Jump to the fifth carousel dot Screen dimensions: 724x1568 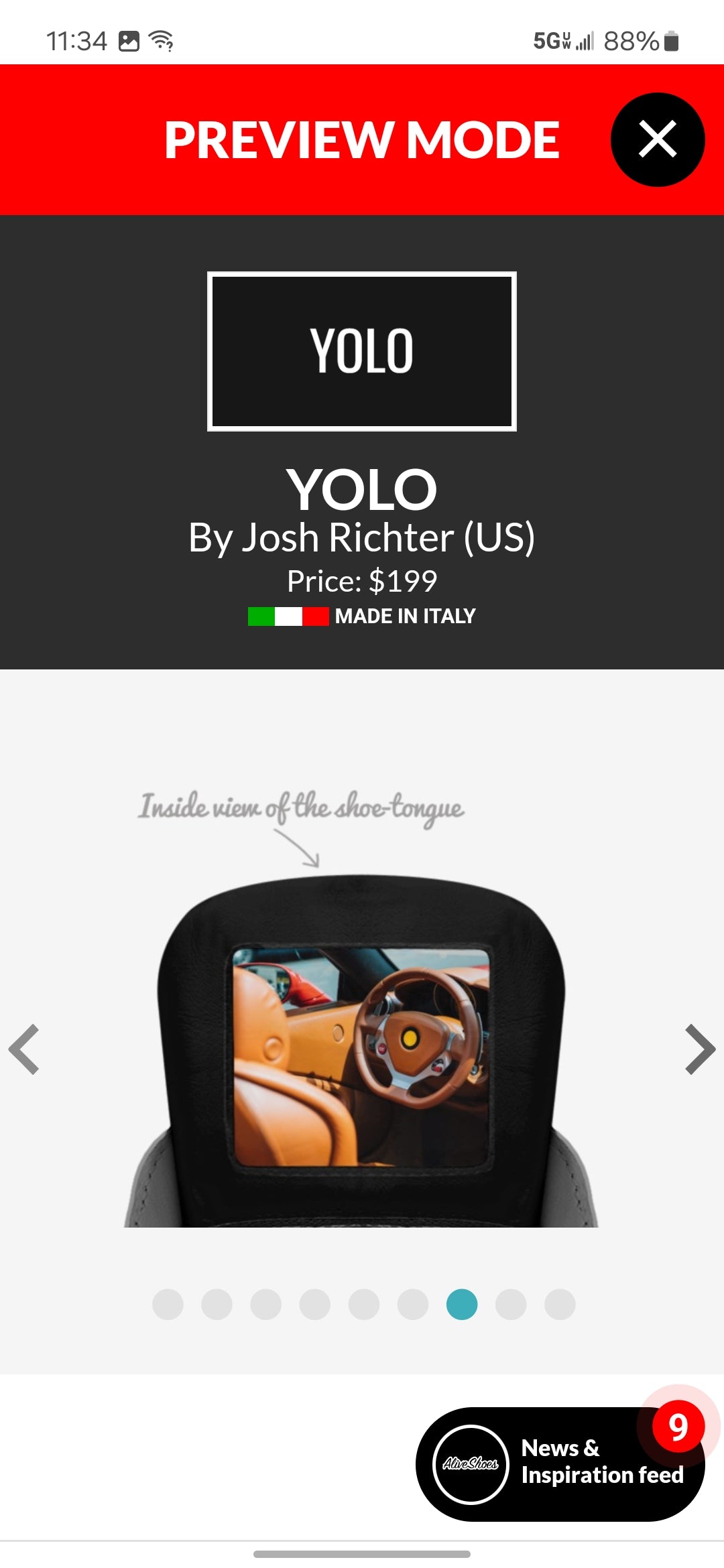(x=364, y=1305)
